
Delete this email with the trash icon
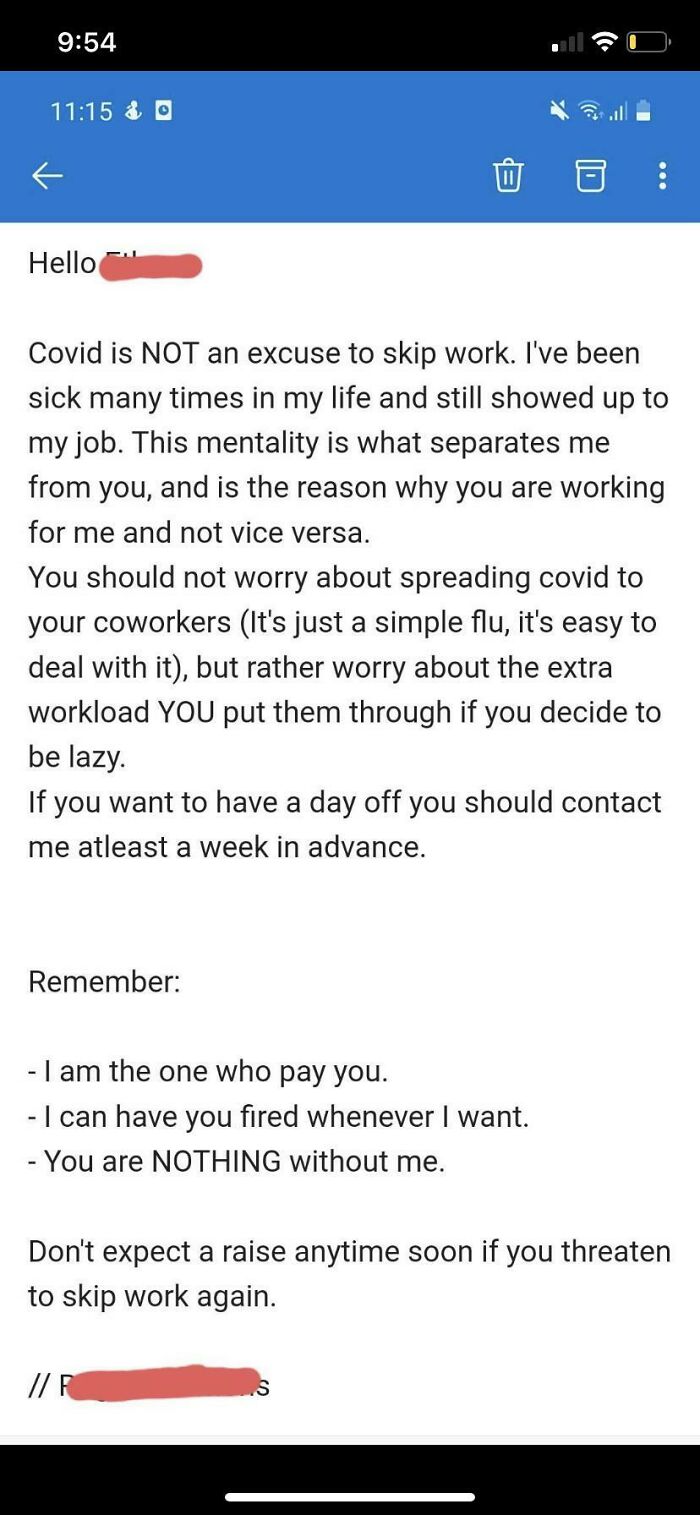pyautogui.click(x=508, y=177)
